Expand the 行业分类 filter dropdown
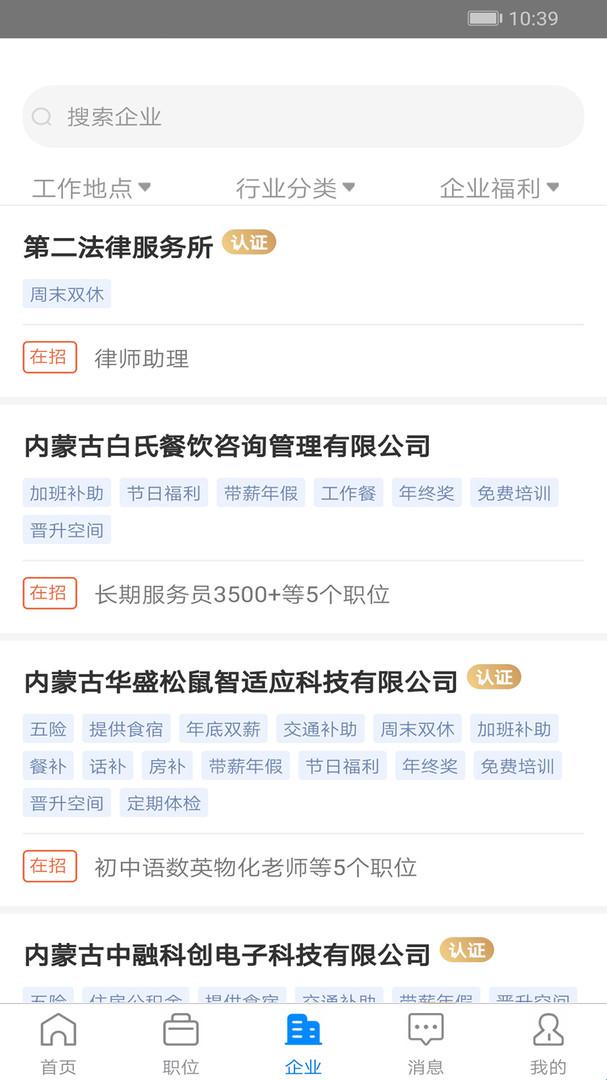Viewport: 607px width, 1080px height. pos(295,188)
